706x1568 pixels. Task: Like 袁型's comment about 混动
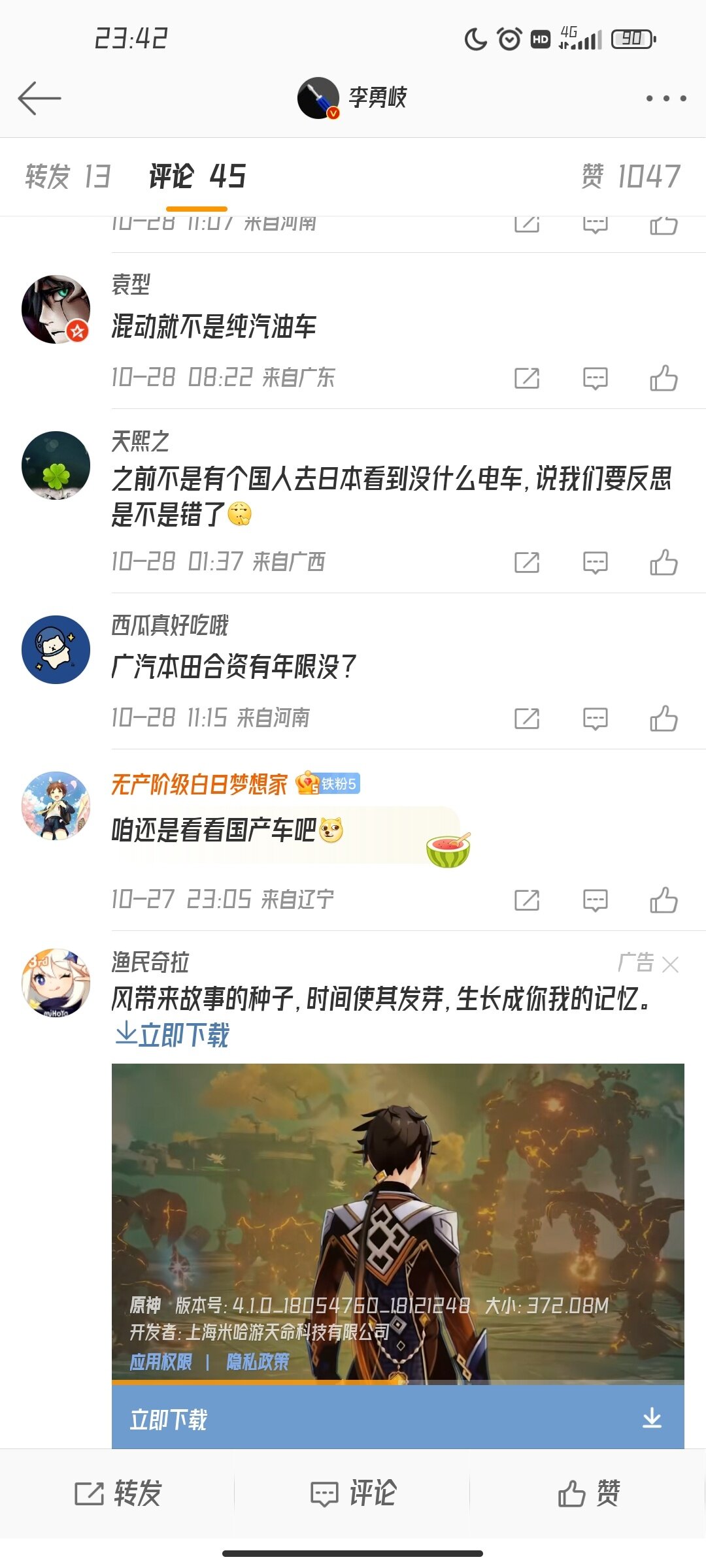(664, 378)
